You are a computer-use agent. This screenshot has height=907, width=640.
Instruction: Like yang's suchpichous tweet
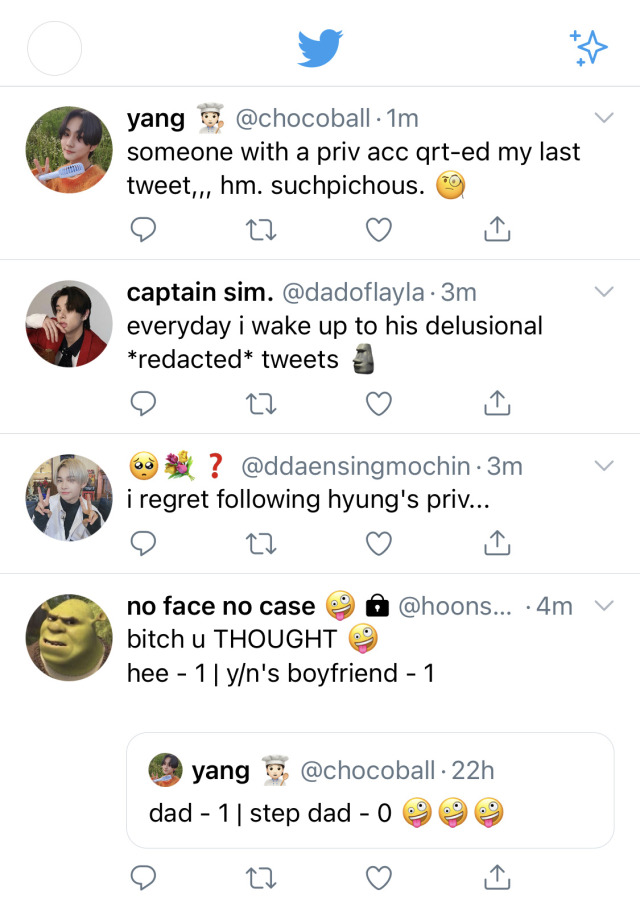(x=378, y=231)
